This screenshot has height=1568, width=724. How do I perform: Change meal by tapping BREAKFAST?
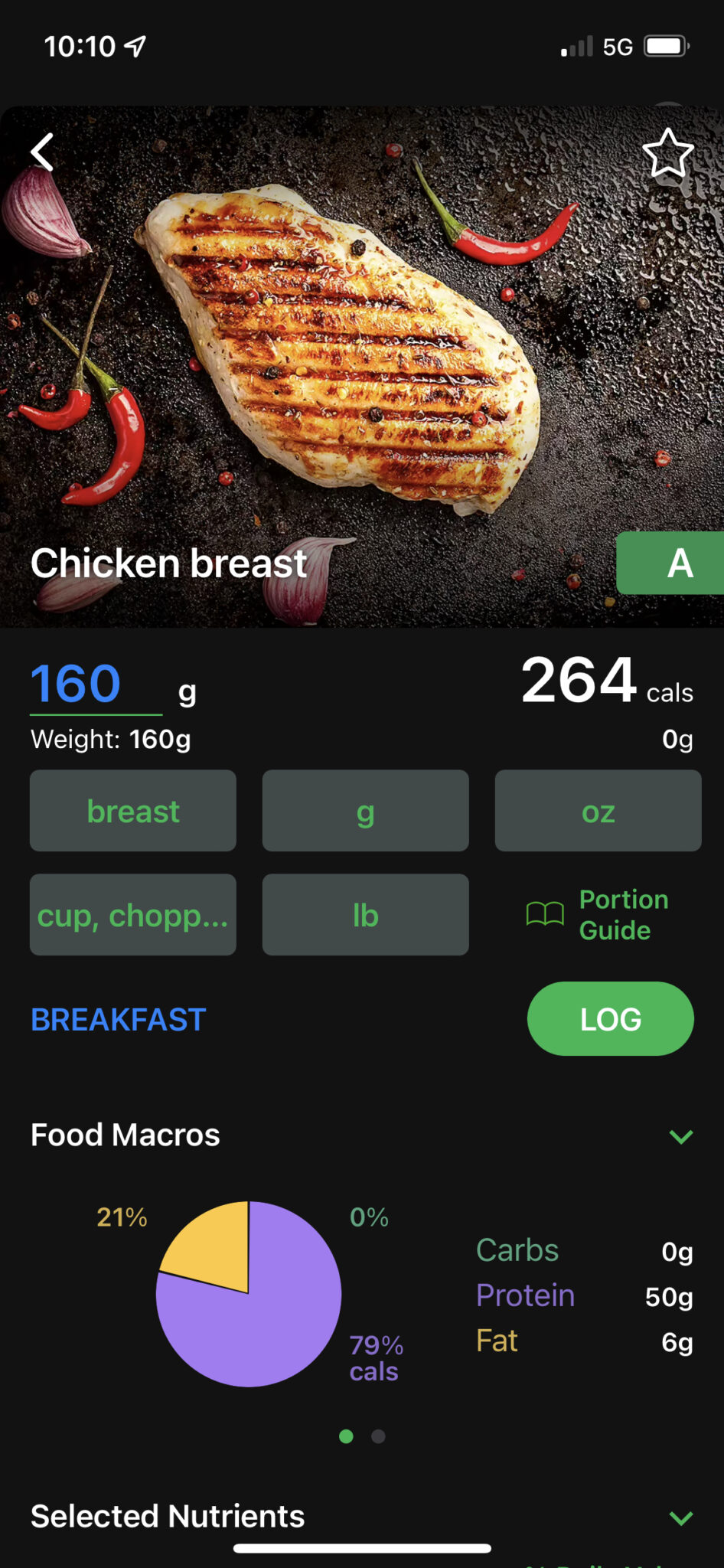(117, 1019)
